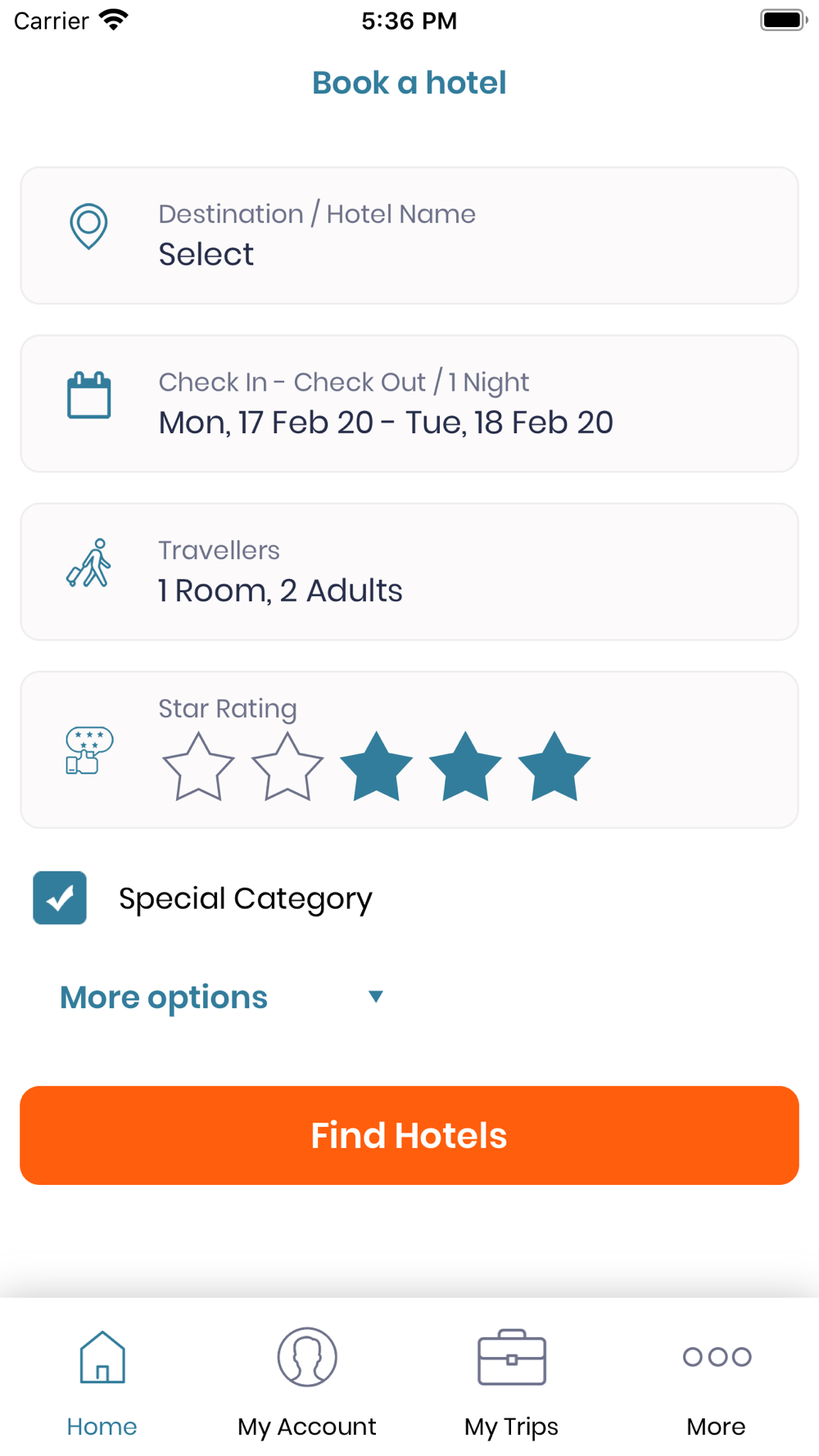Edit travellers: 1 Room, 2 Adults
This screenshot has width=819, height=1456.
(409, 572)
